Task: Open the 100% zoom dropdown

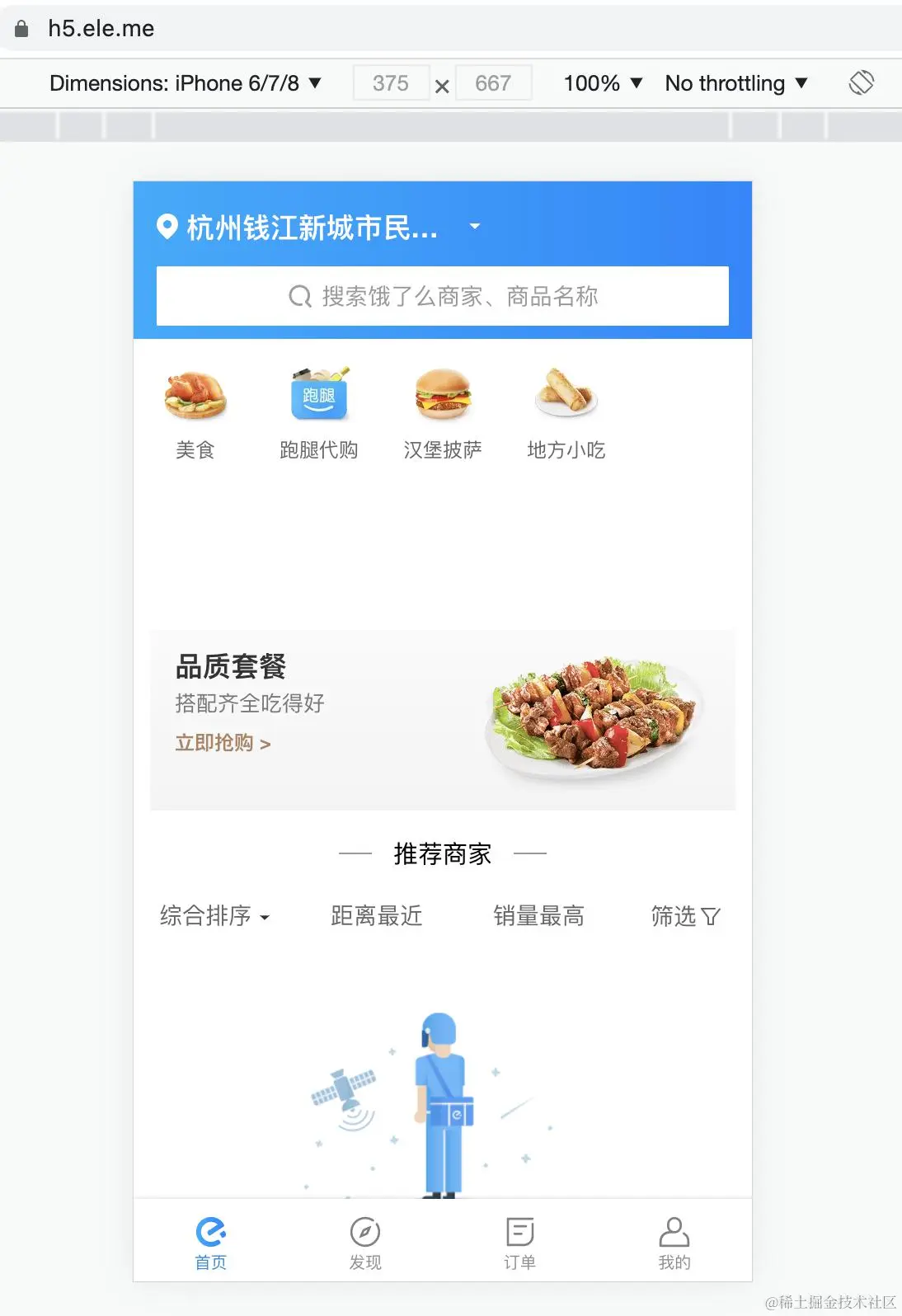Action: (x=603, y=83)
